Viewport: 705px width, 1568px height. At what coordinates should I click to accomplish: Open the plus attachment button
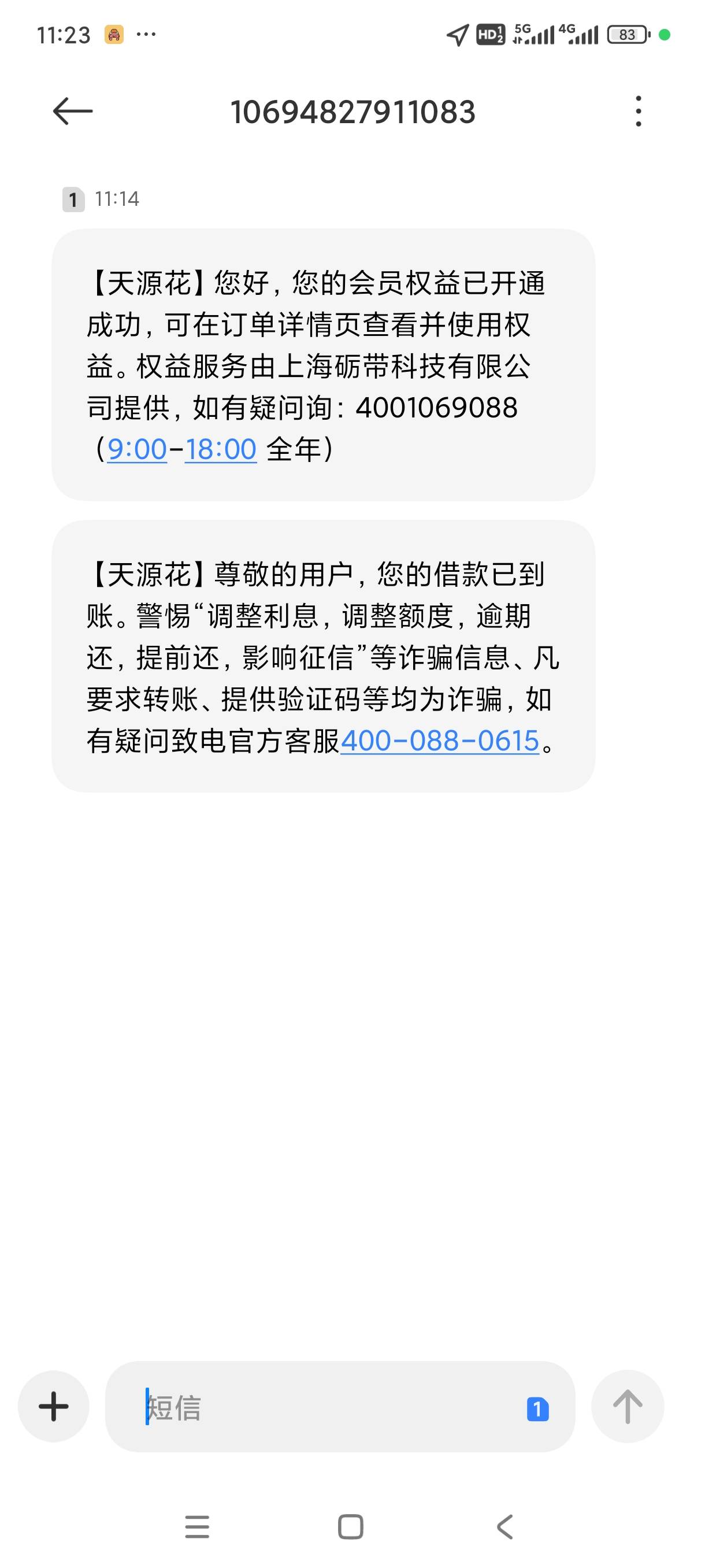pyautogui.click(x=54, y=1407)
